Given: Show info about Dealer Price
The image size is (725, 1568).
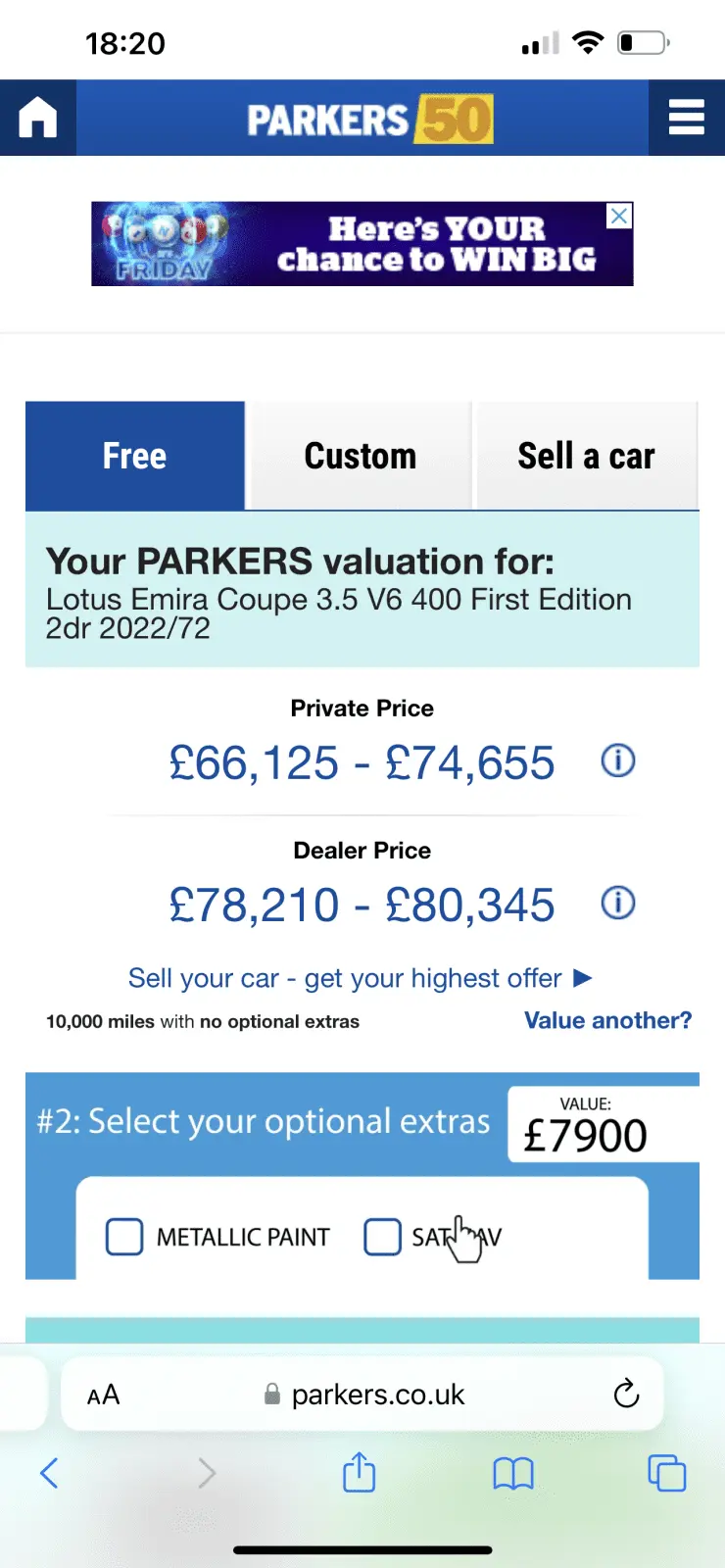Looking at the screenshot, I should (617, 903).
